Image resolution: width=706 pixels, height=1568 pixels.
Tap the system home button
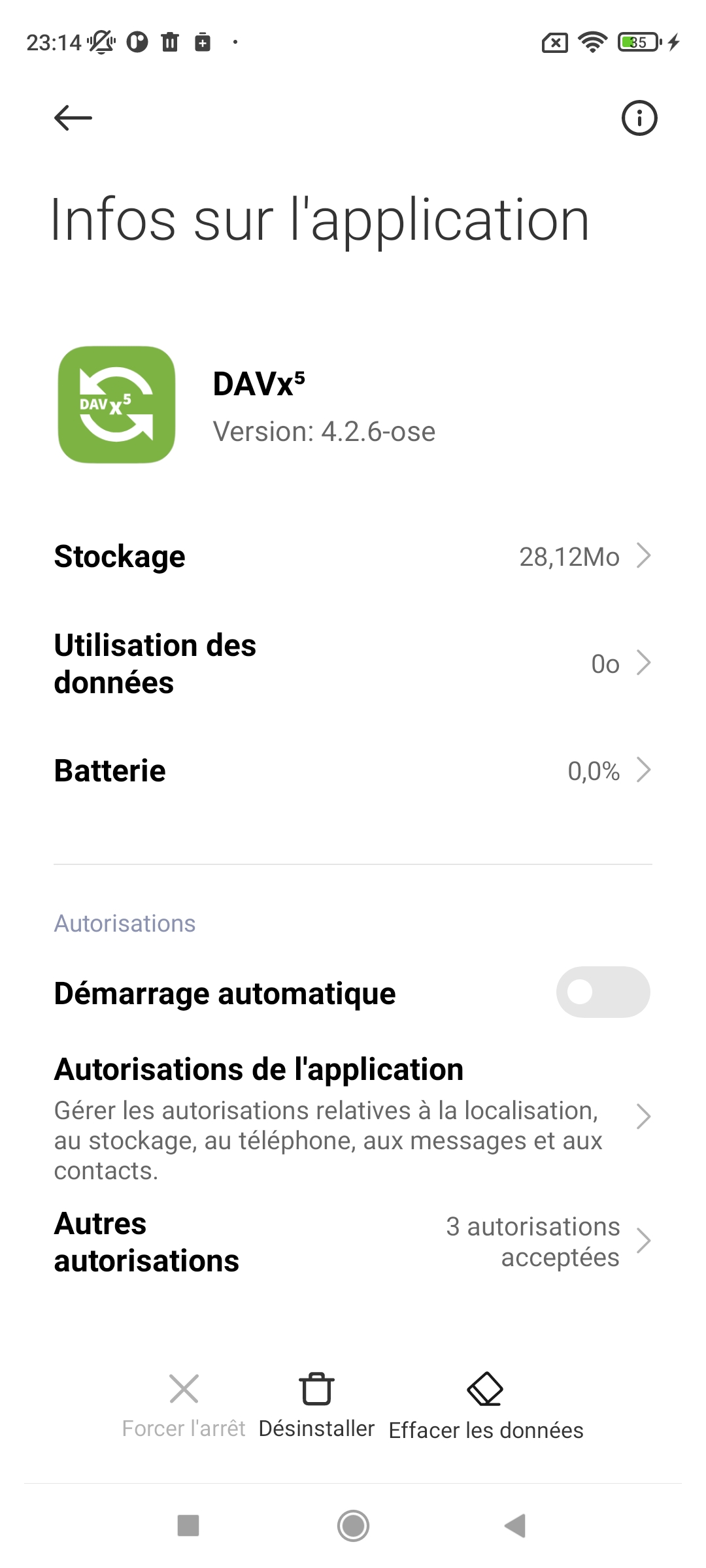click(x=353, y=1526)
